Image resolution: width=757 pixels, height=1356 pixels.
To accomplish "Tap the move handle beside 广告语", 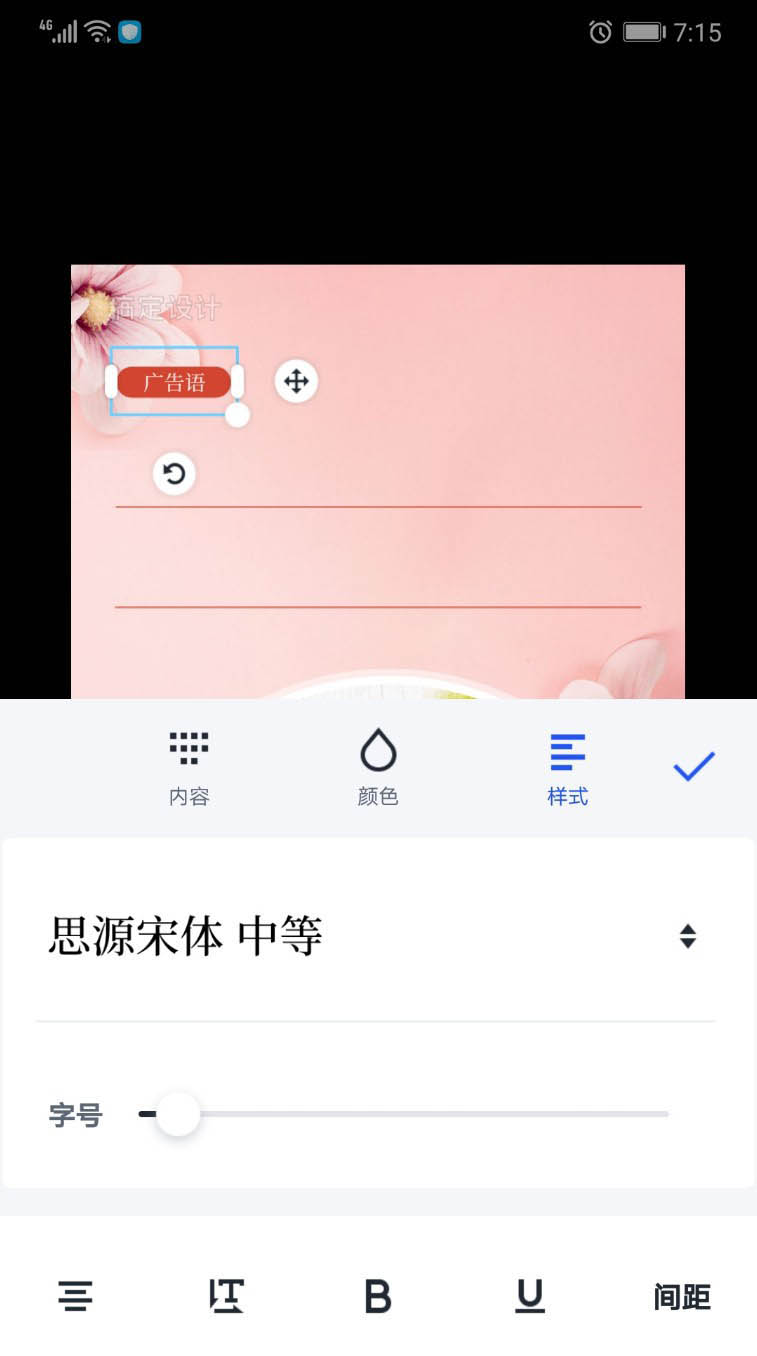I will pos(296,381).
